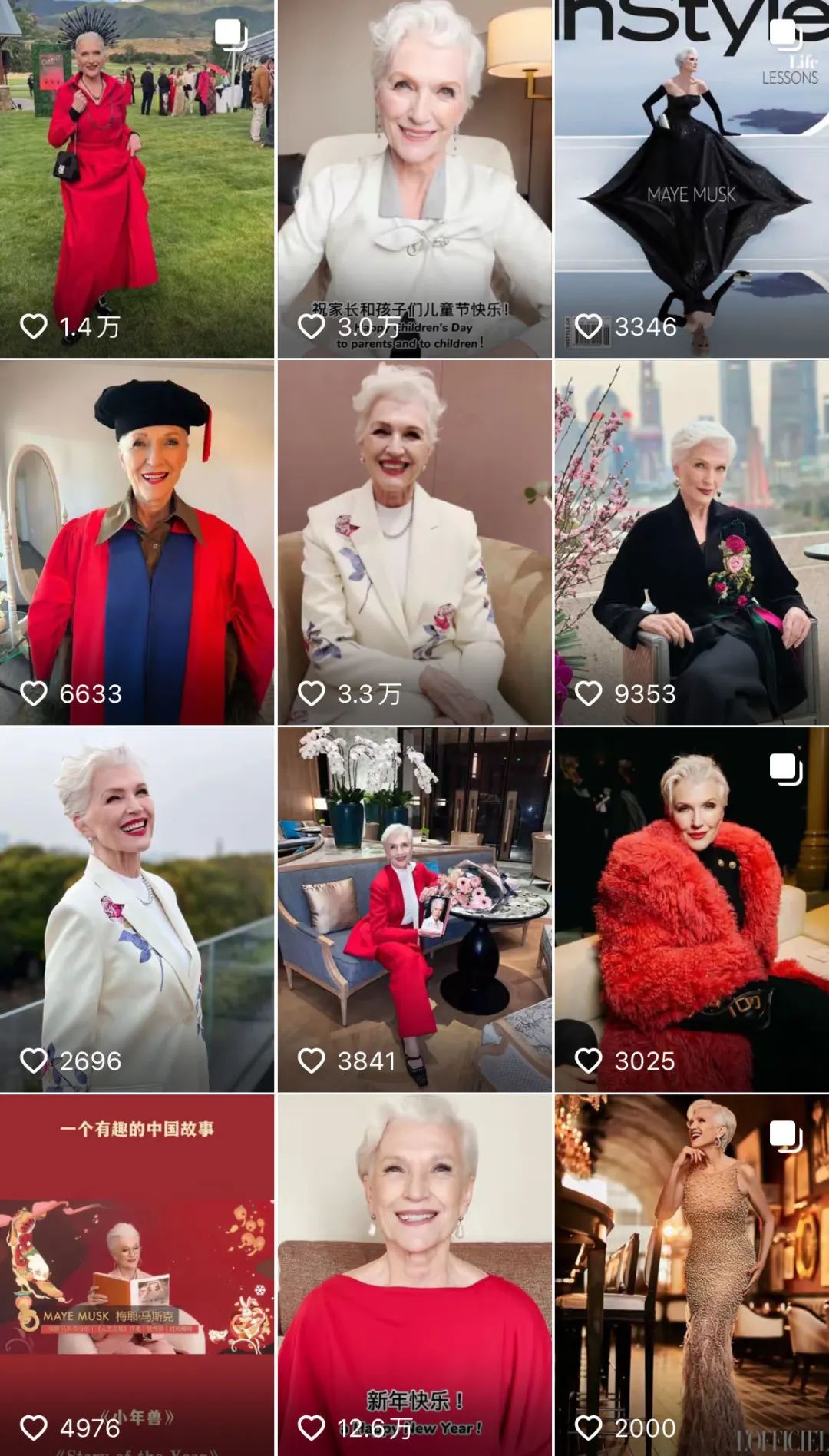Viewport: 829px width, 1456px height.
Task: Open the floral blazer video with 3.3万 likes
Action: click(x=414, y=543)
